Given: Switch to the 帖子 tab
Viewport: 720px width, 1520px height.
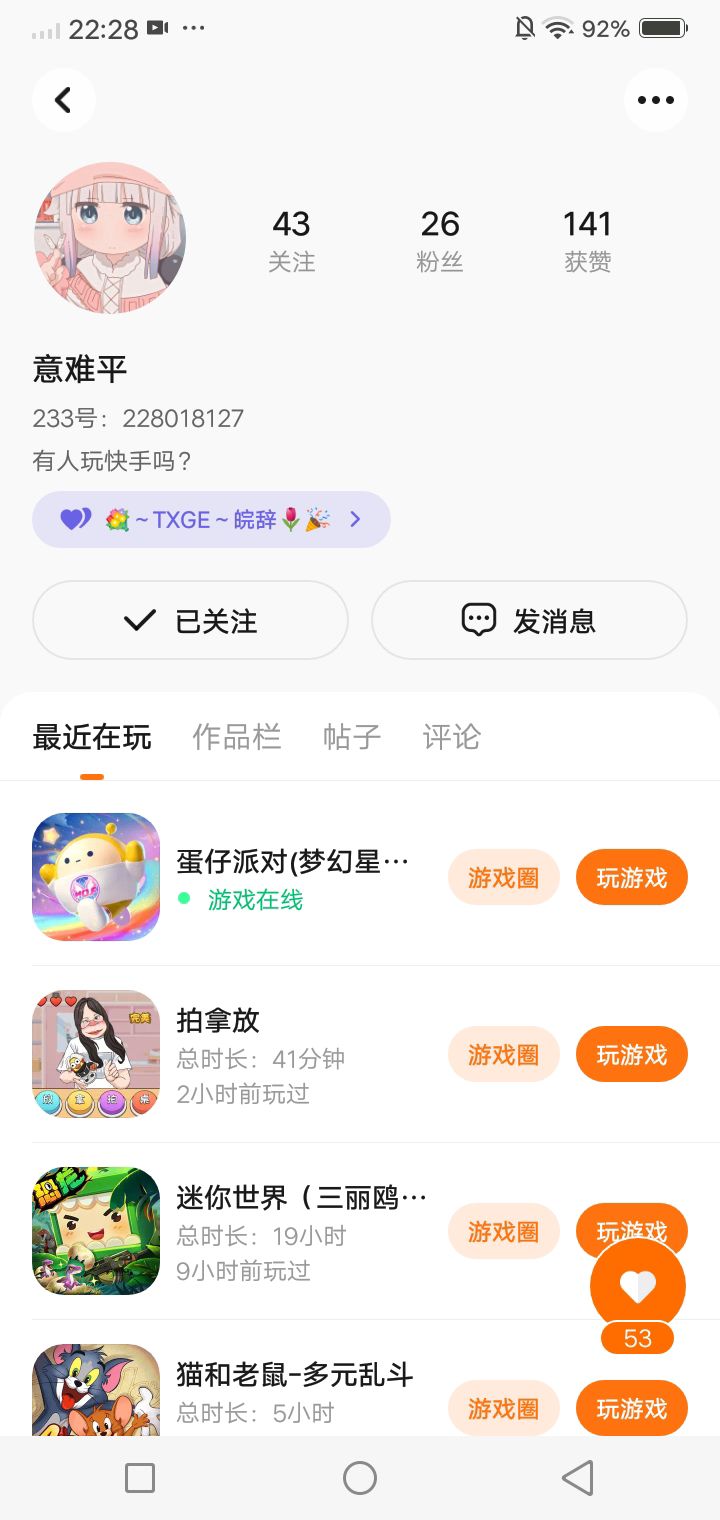Looking at the screenshot, I should click(352, 738).
